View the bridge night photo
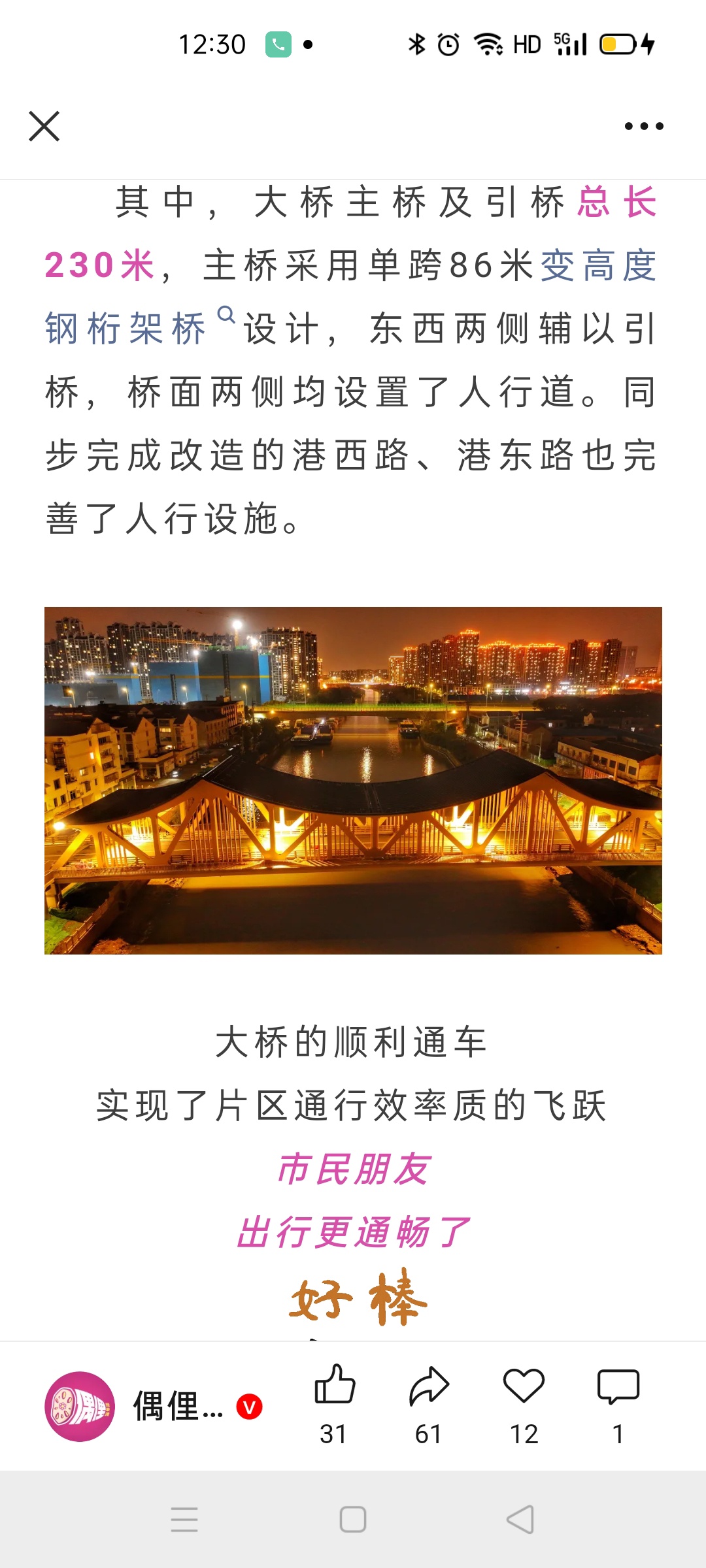706x1568 pixels. click(353, 780)
